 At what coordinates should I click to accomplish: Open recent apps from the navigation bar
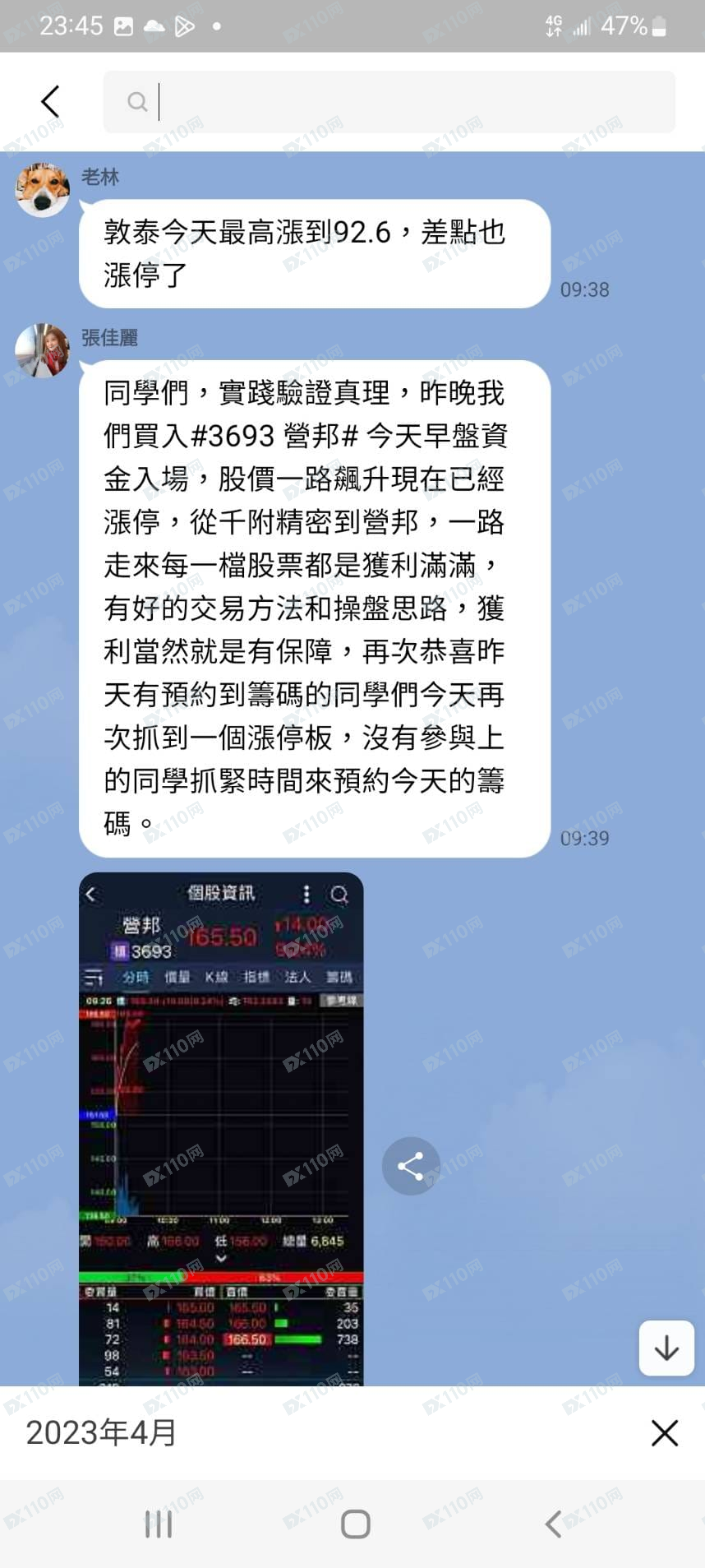159,1524
